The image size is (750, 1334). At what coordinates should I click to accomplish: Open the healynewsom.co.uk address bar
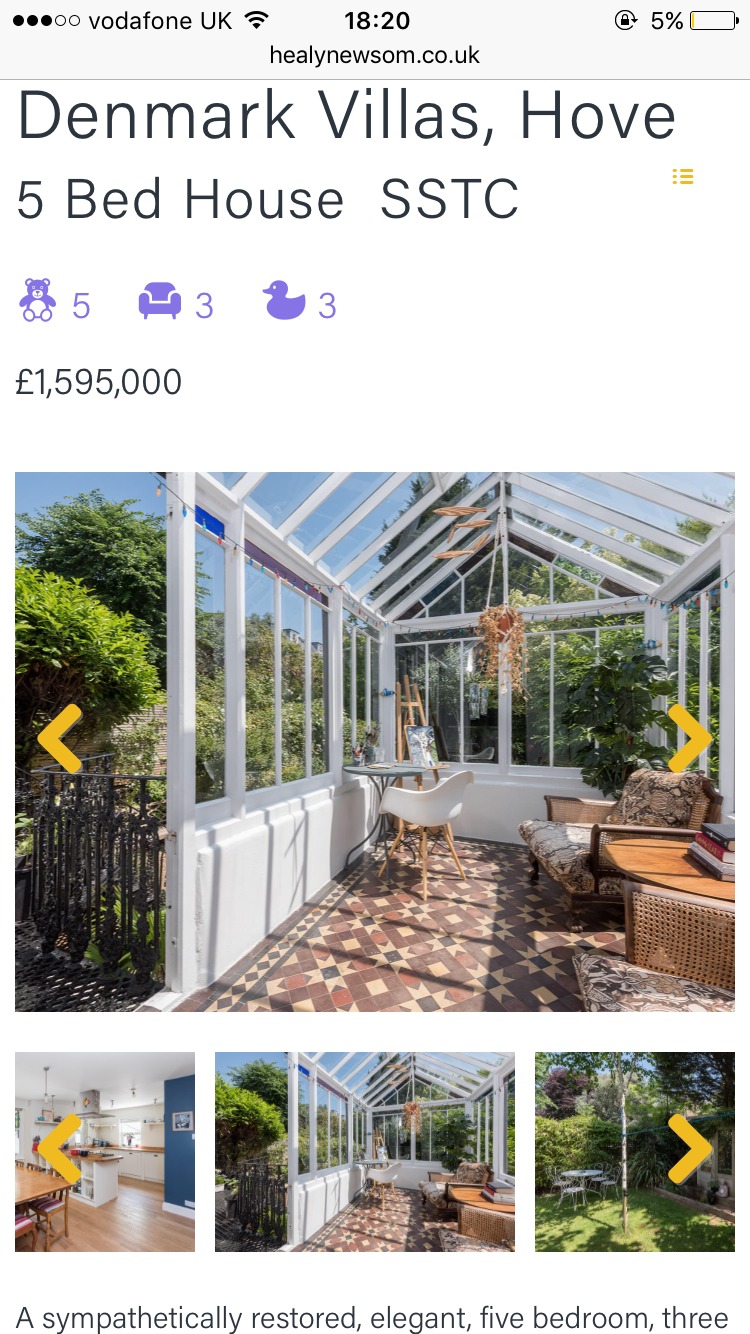pyautogui.click(x=375, y=55)
